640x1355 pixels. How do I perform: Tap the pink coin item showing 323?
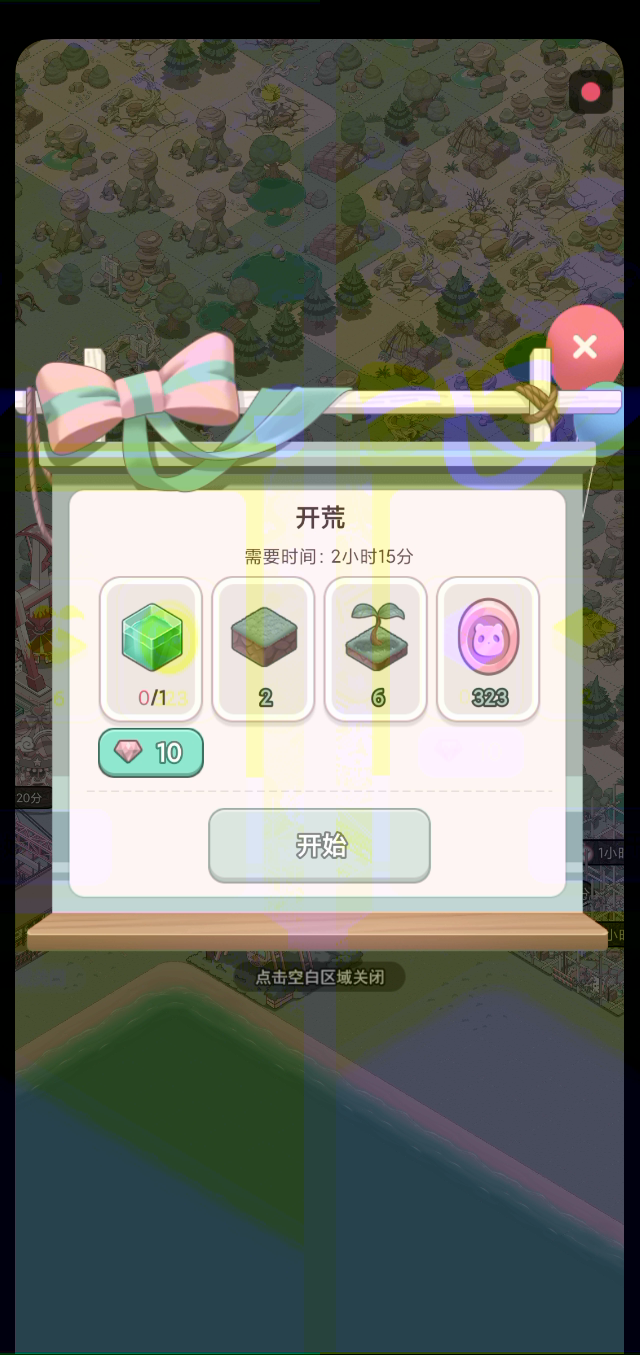click(x=489, y=649)
